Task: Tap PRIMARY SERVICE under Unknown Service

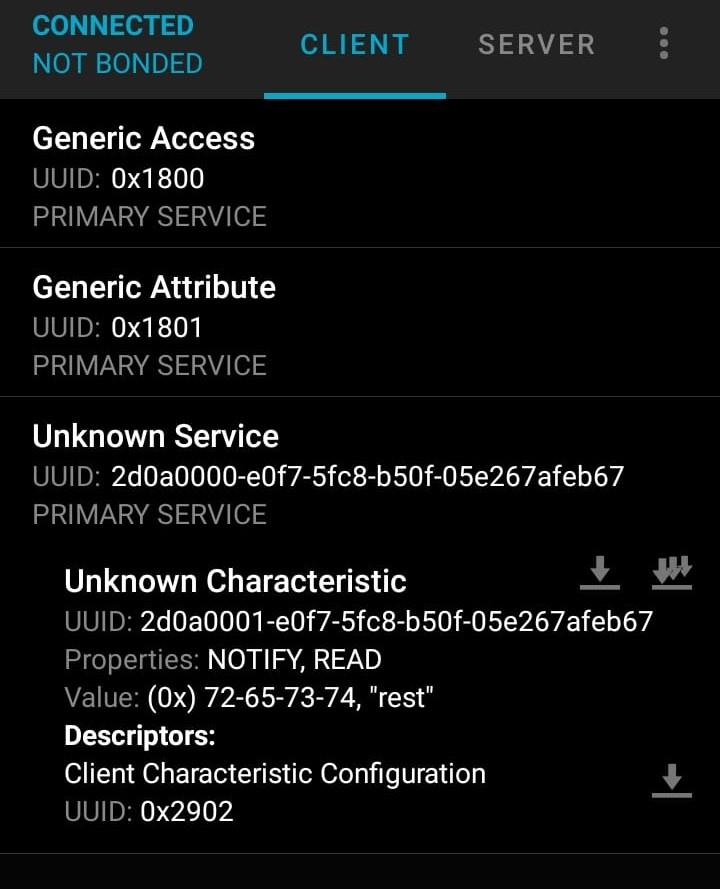Action: (x=149, y=514)
